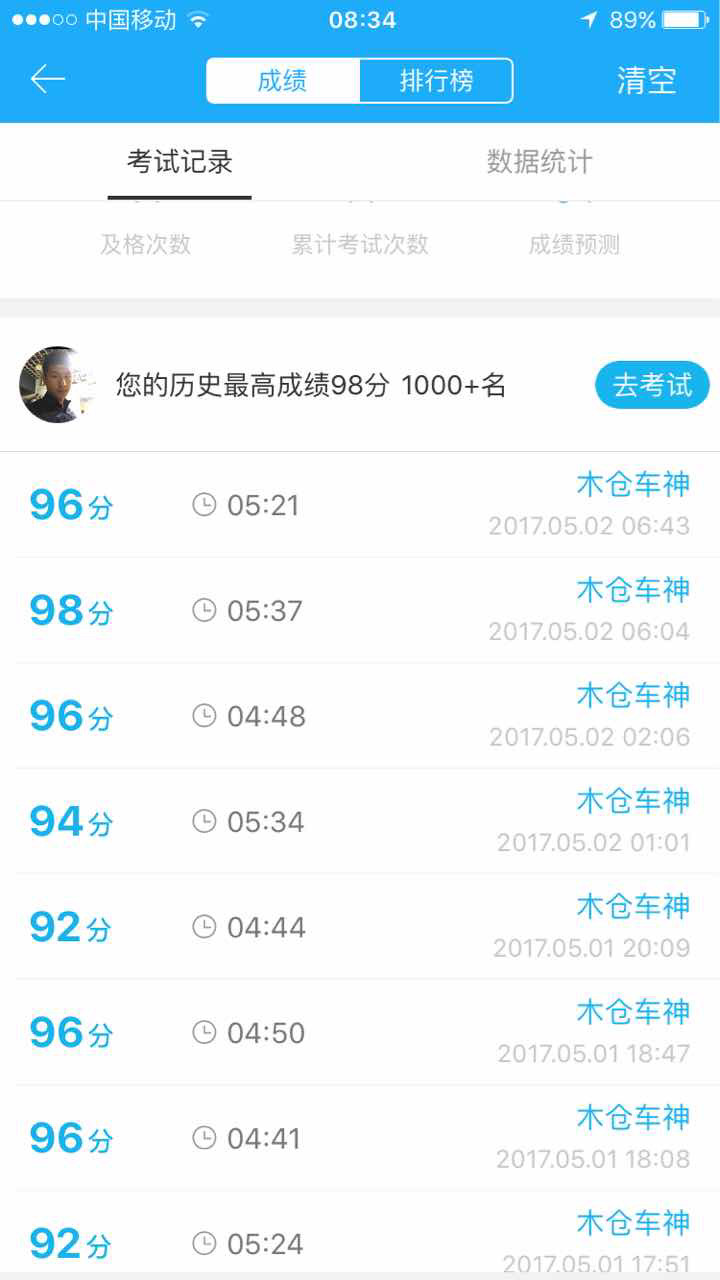Select the record dated 2017.05.01 20:09

360,927
